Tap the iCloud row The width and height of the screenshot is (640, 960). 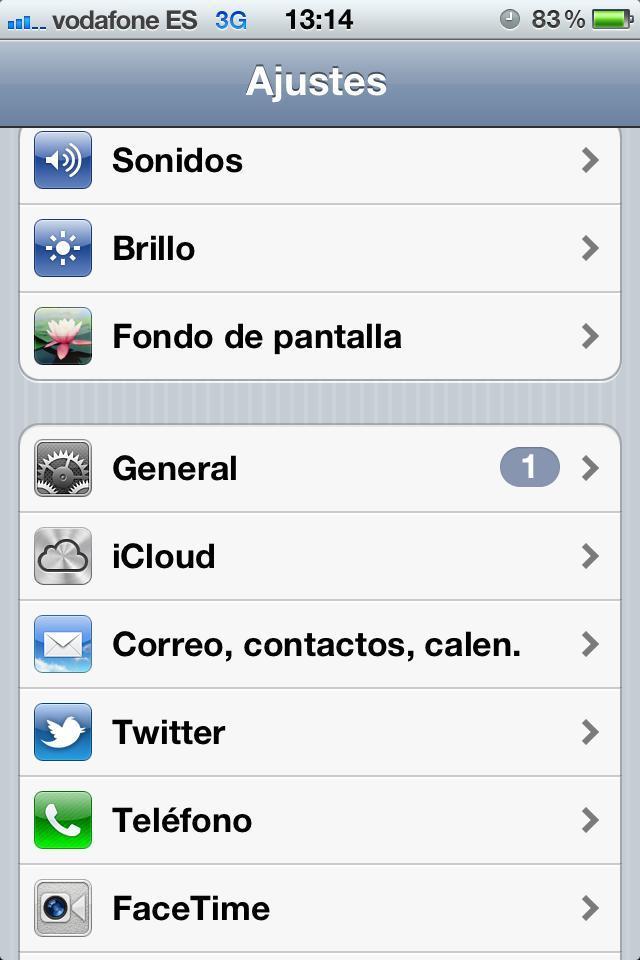[x=320, y=556]
